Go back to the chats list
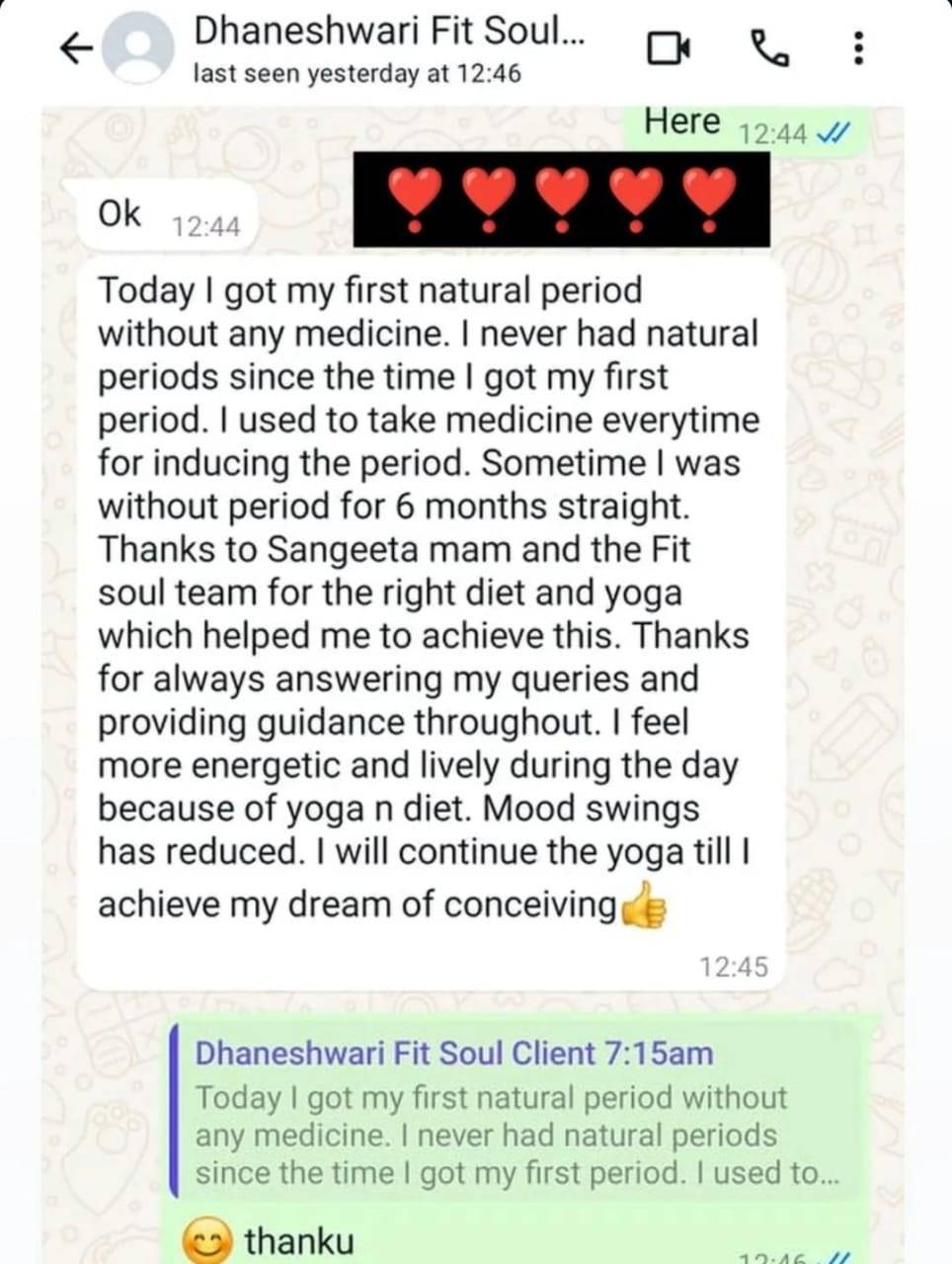Image resolution: width=952 pixels, height=1264 pixels. 77,48
